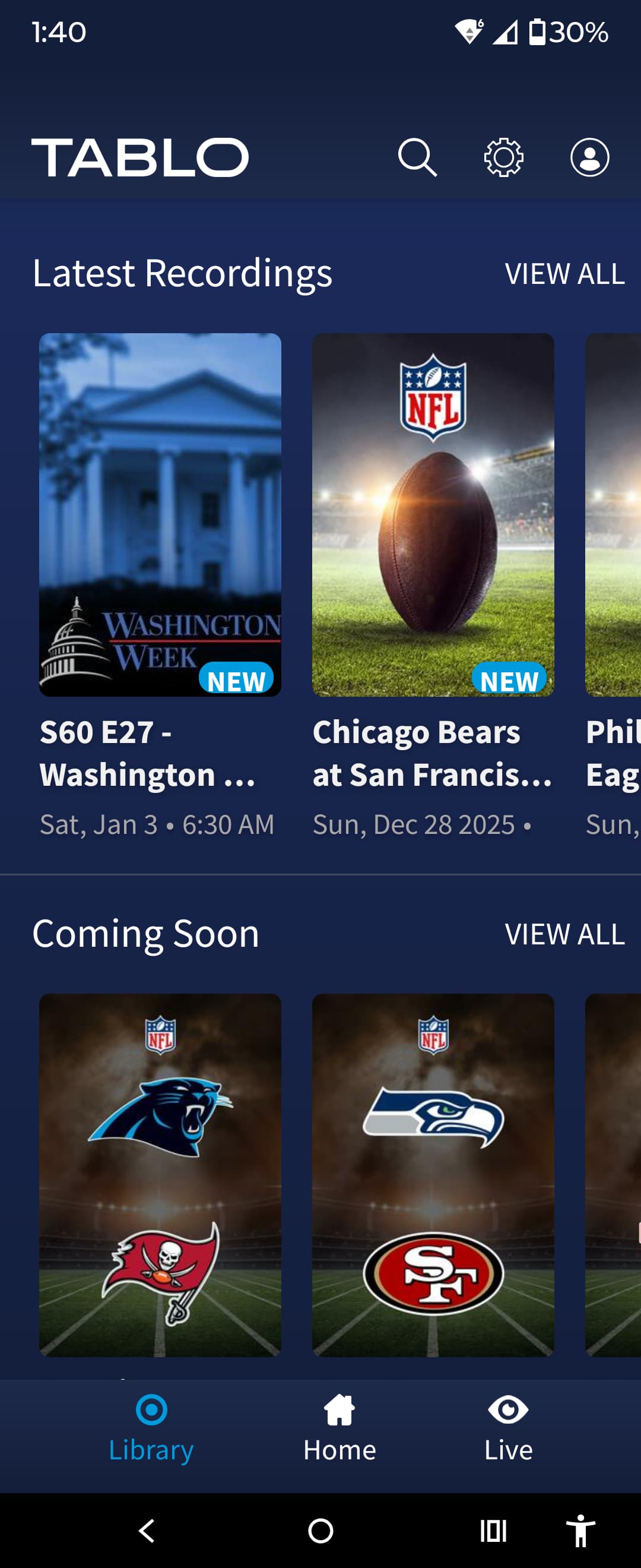
Task: Open the recent apps overview
Action: (493, 1530)
